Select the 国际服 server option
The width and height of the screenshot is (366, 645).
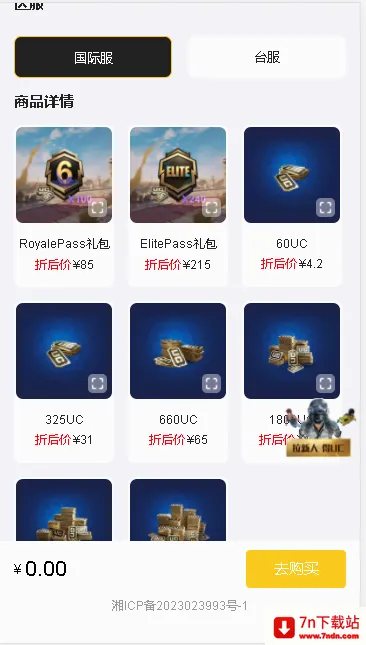(x=93, y=57)
